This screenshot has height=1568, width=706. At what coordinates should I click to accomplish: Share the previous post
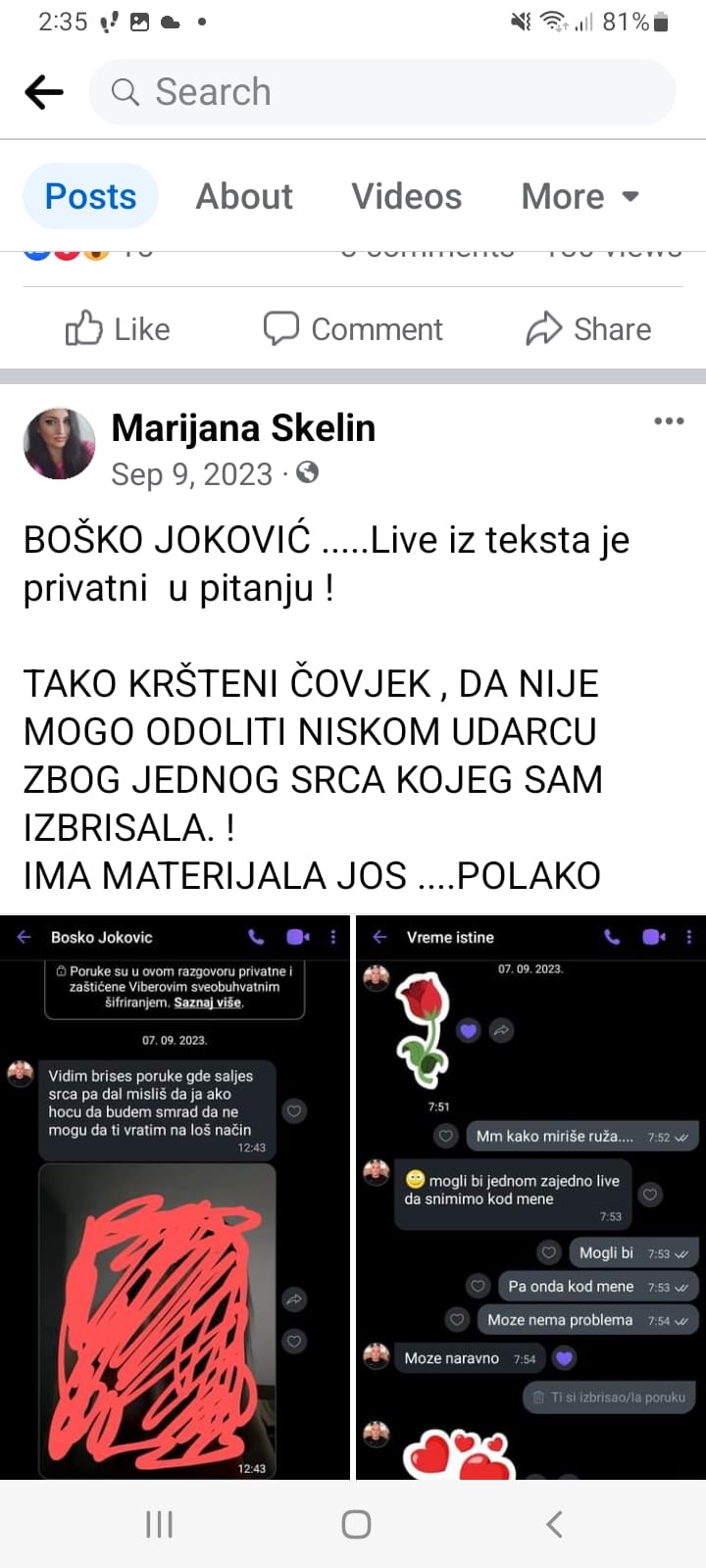coord(588,329)
